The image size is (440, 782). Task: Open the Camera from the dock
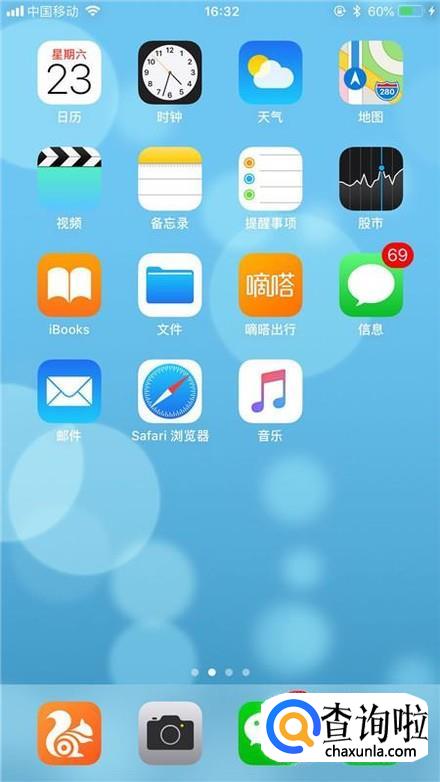click(x=170, y=733)
